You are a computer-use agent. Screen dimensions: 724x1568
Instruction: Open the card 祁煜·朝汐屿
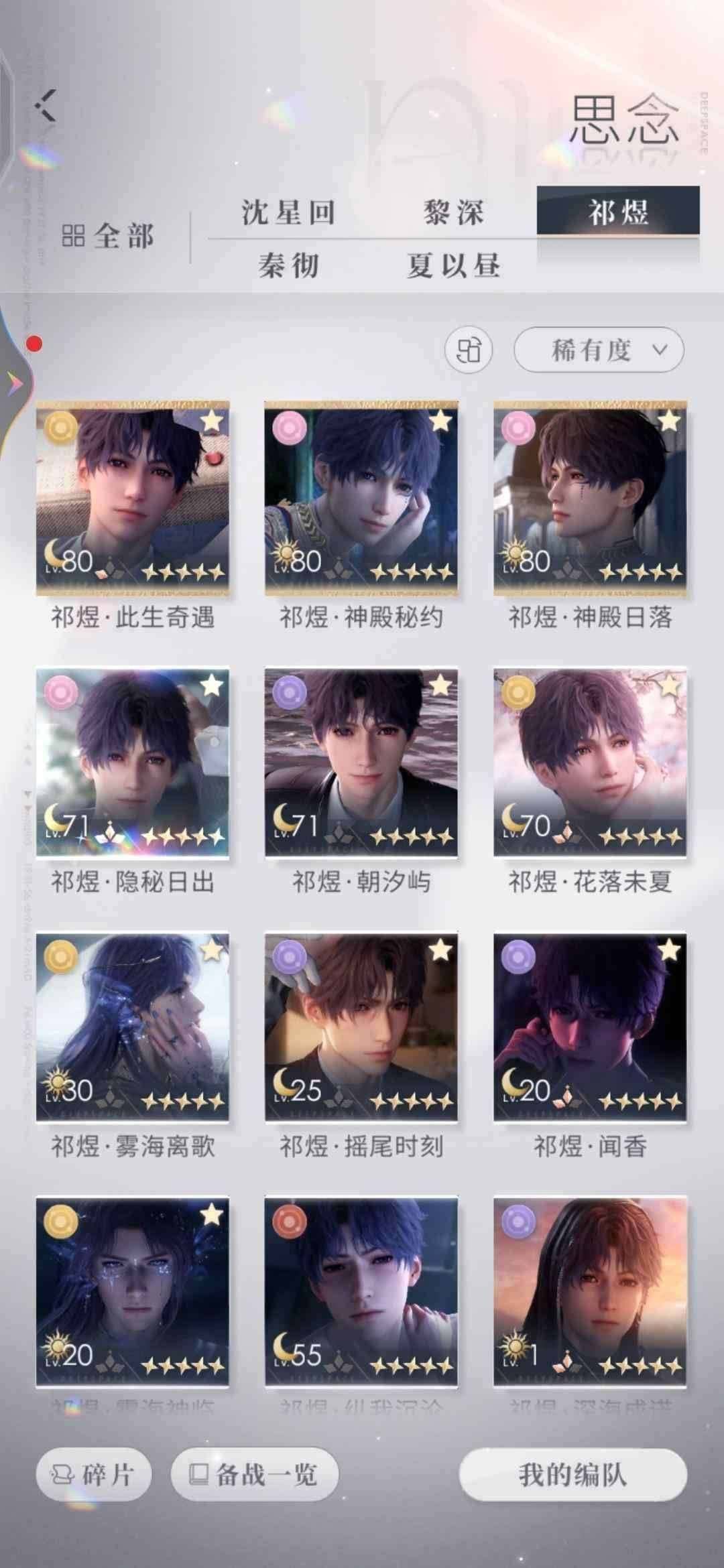361,763
